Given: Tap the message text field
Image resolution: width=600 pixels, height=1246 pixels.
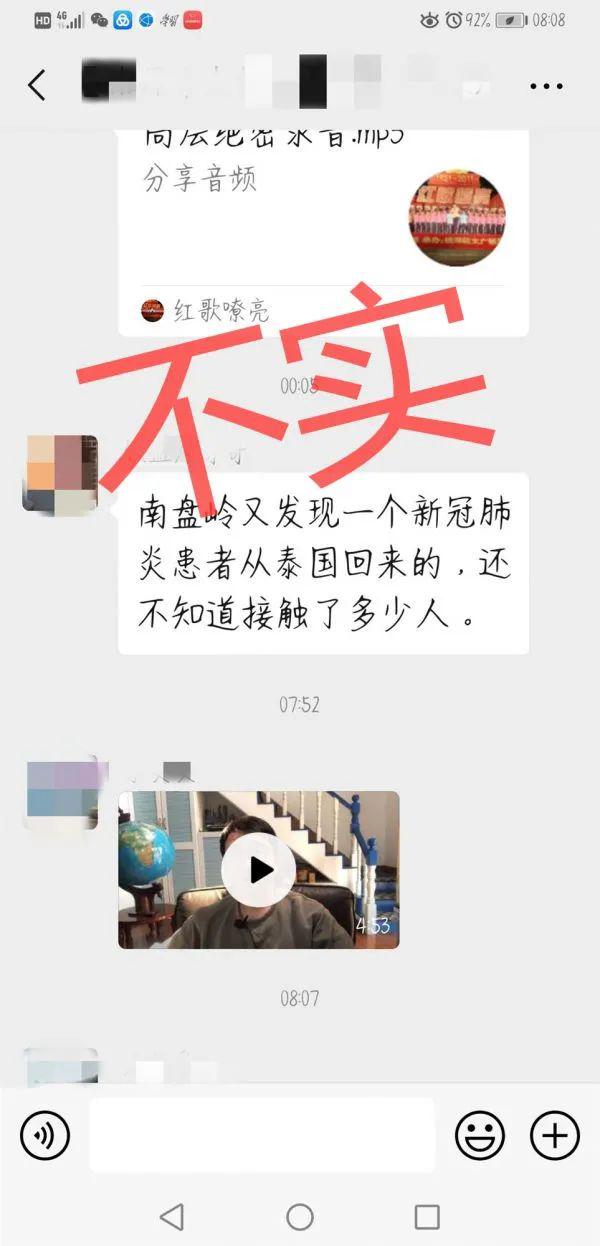Looking at the screenshot, I should coord(262,1135).
